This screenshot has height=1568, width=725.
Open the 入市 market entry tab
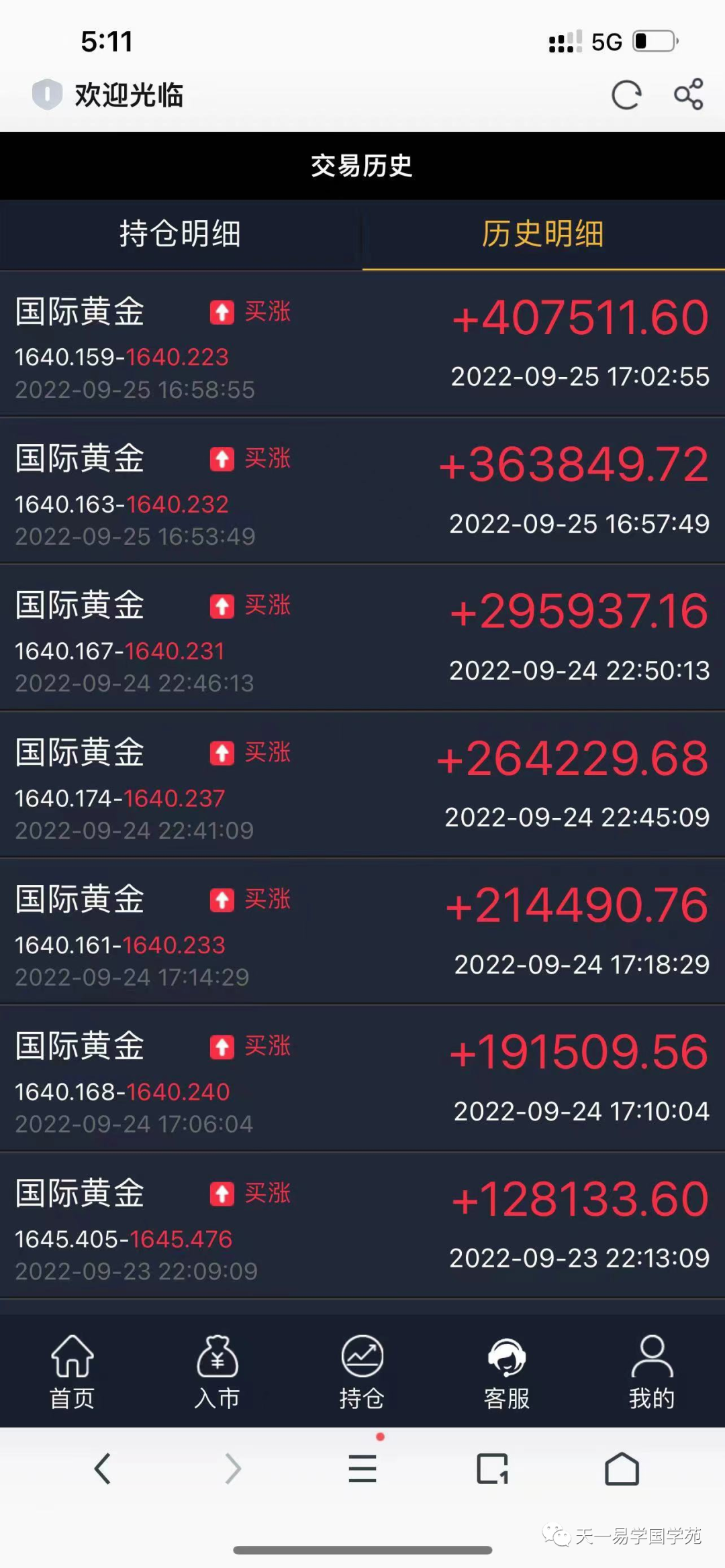(x=217, y=1371)
